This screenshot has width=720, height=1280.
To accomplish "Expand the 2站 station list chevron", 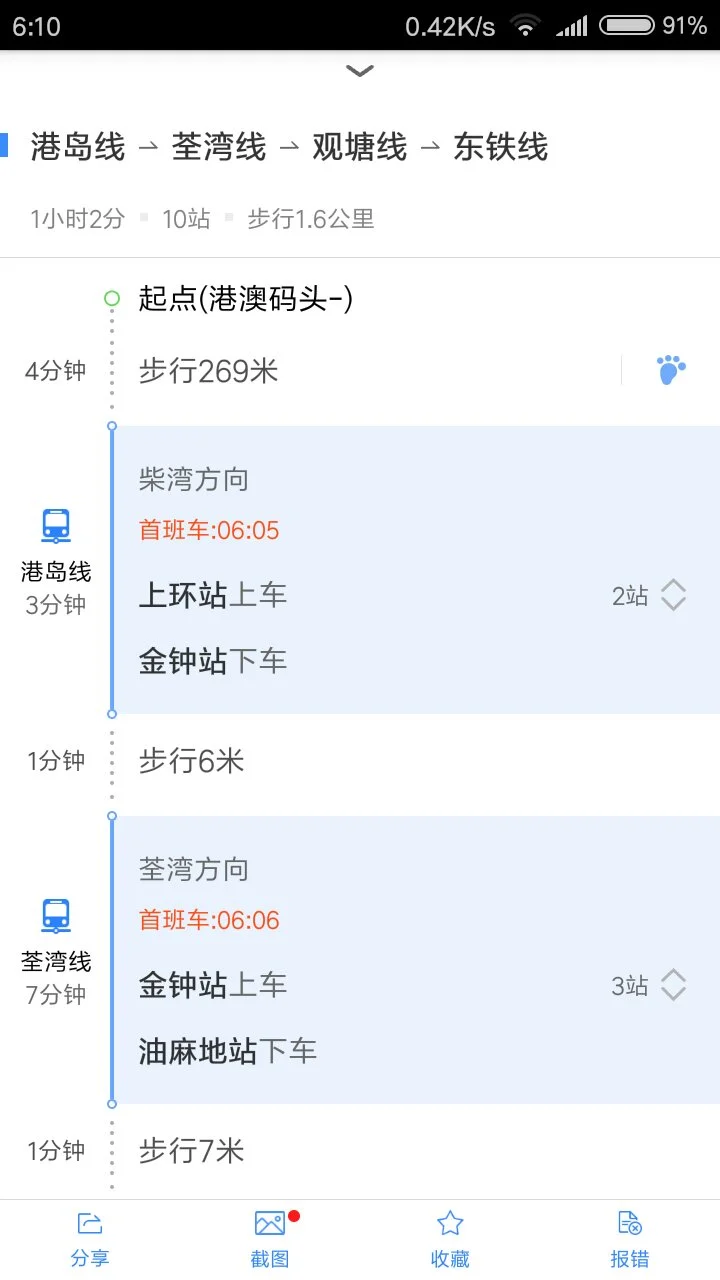I will [673, 595].
